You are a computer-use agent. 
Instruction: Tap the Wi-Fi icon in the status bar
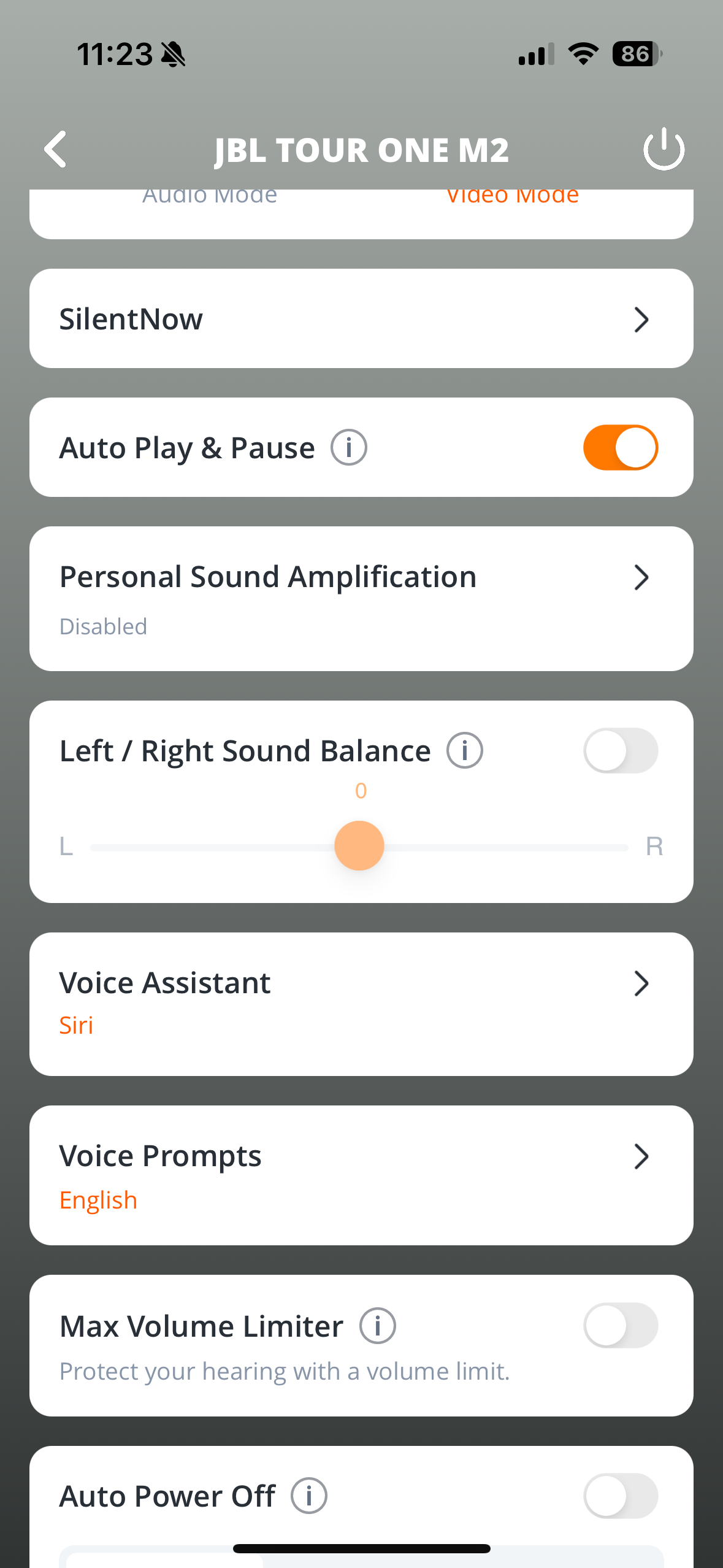582,54
